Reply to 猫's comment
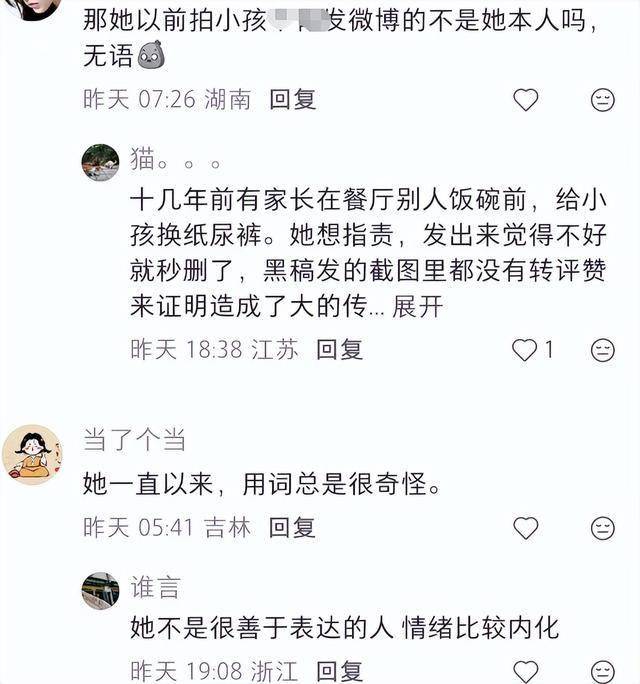The image size is (640, 684). [x=339, y=349]
